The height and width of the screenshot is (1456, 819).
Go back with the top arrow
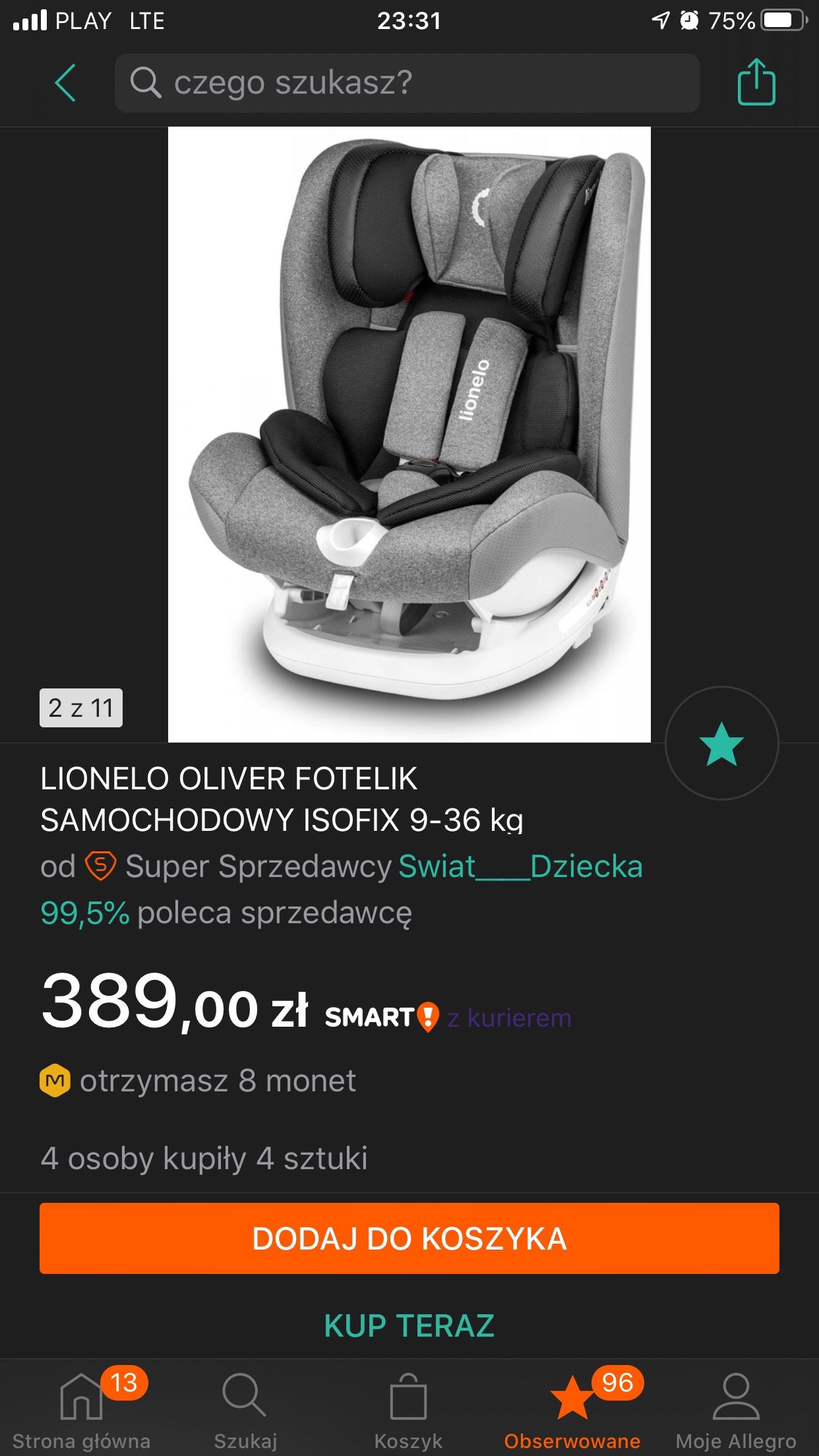tap(65, 83)
